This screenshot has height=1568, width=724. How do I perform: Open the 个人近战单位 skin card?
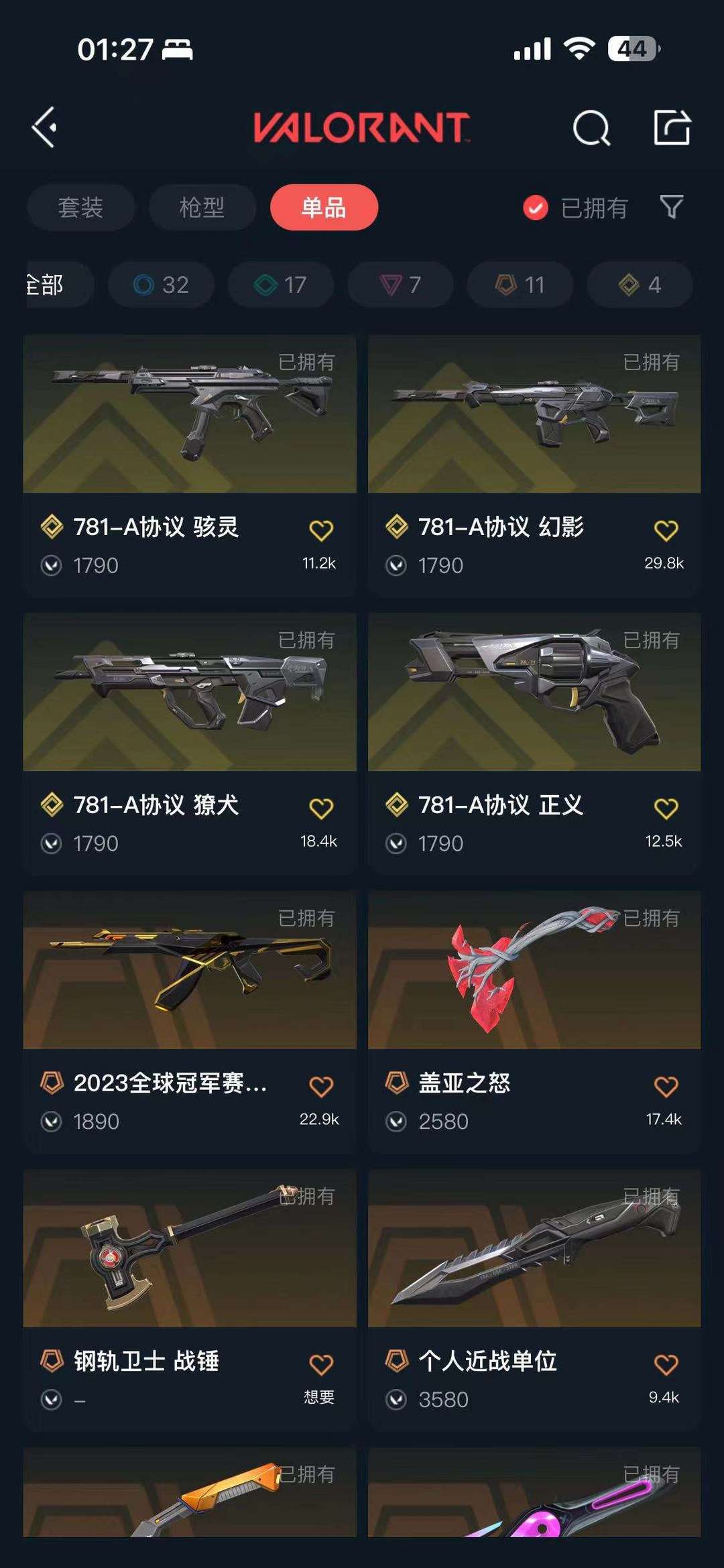(x=534, y=1300)
